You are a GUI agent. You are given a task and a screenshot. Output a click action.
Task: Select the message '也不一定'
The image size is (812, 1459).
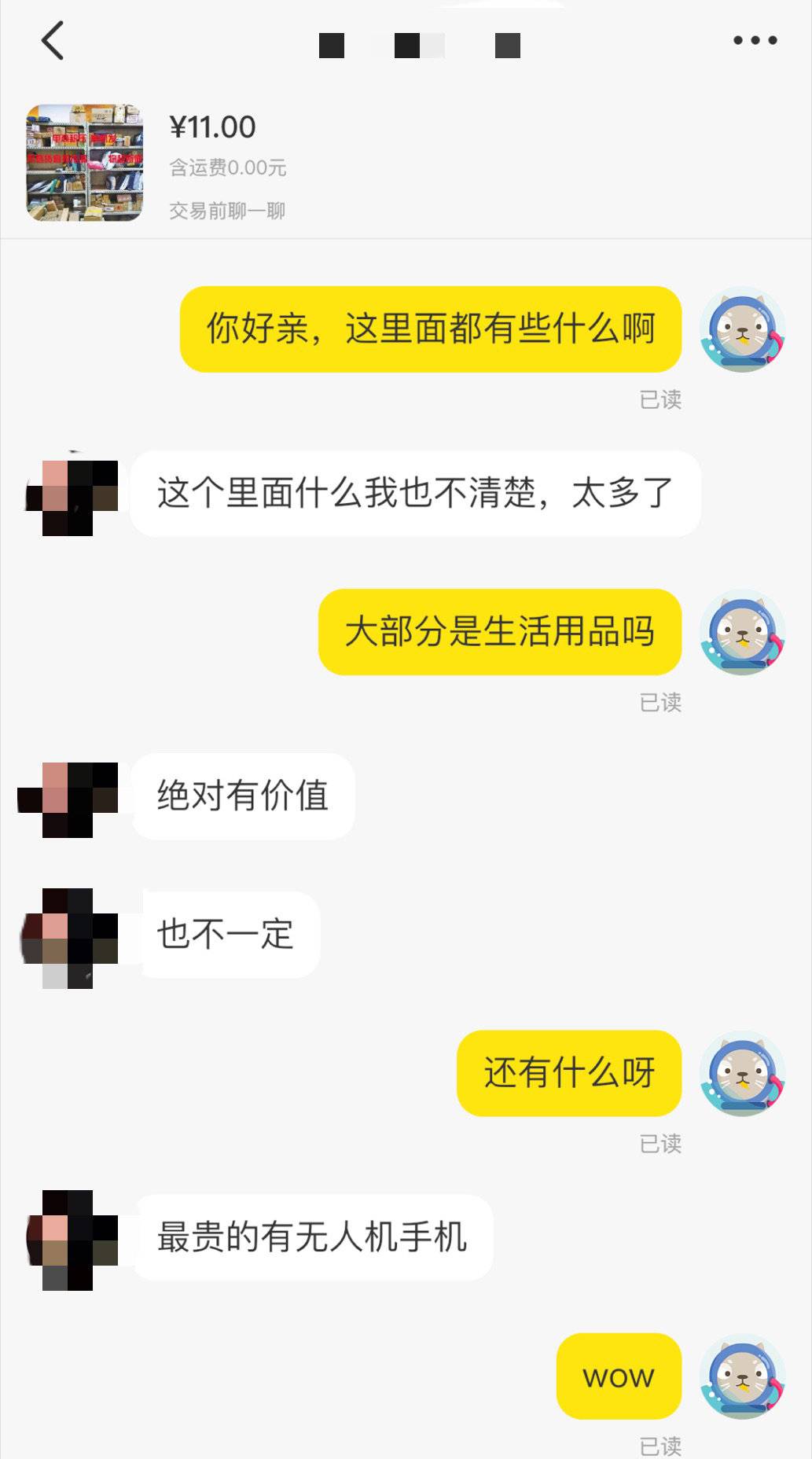229,935
